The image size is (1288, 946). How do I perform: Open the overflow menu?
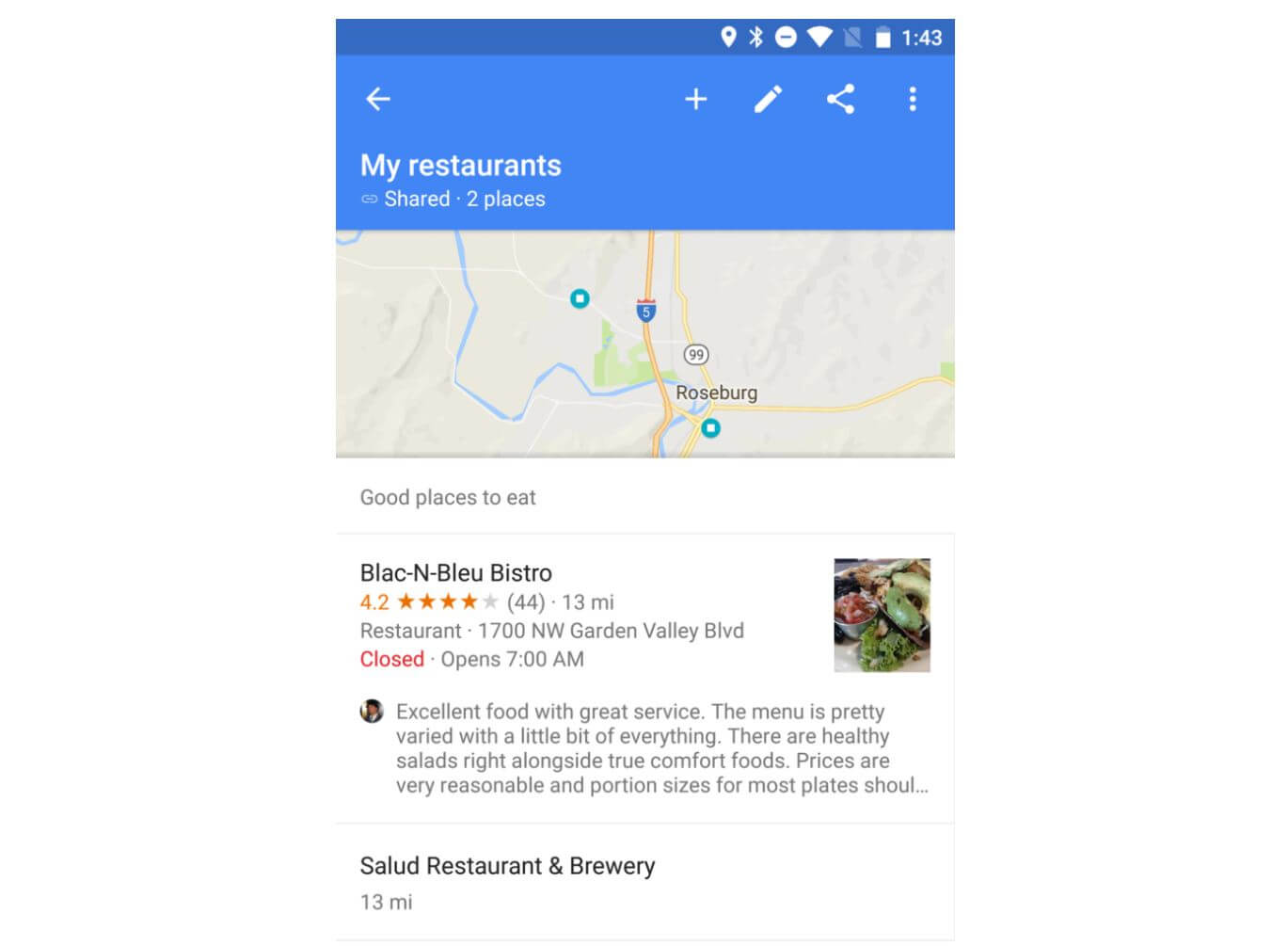pos(912,99)
